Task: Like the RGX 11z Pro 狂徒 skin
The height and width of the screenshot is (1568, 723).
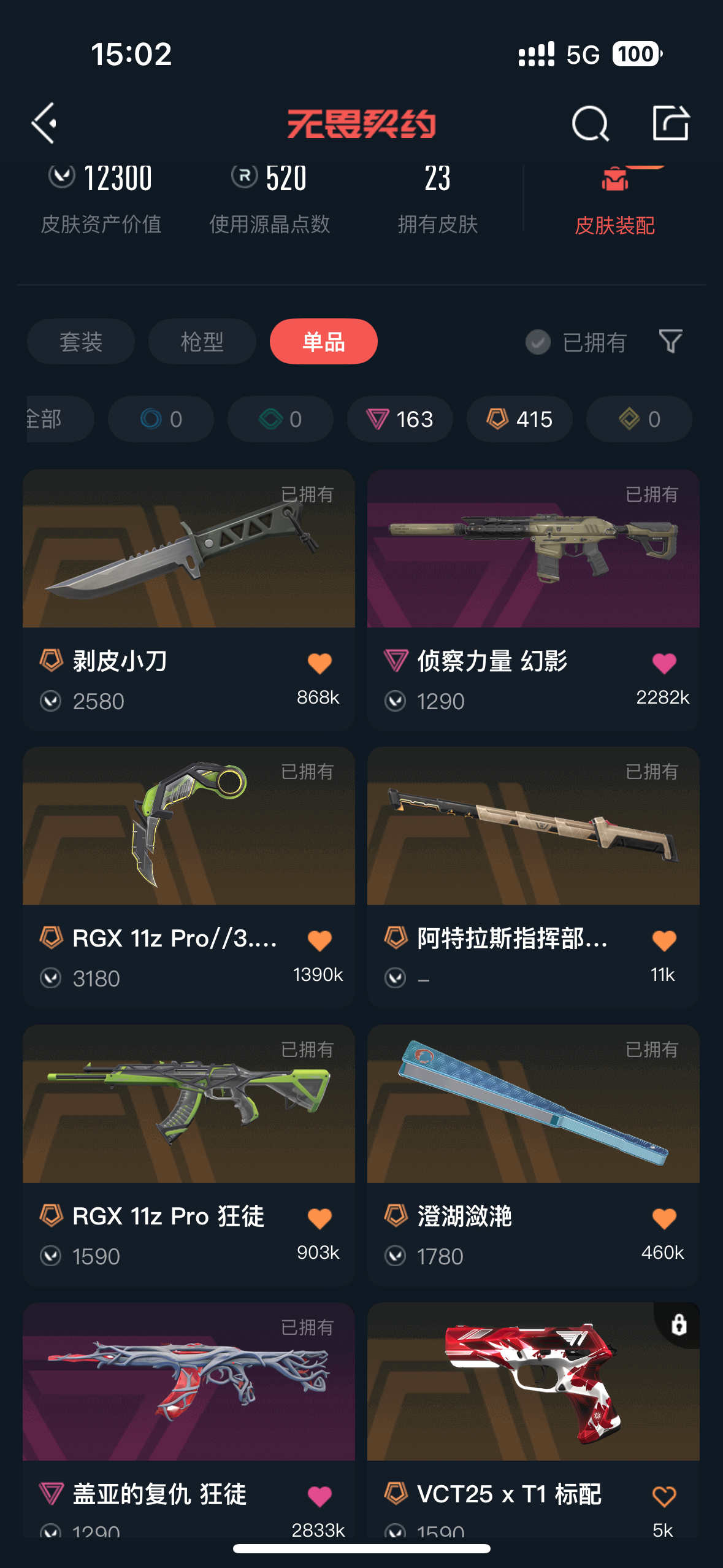Action: point(319,1218)
